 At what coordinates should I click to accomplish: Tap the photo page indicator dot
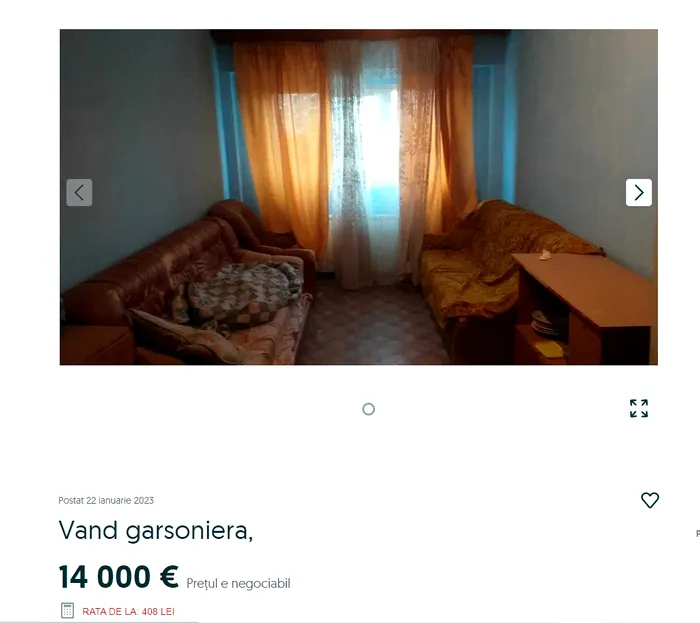tap(368, 409)
